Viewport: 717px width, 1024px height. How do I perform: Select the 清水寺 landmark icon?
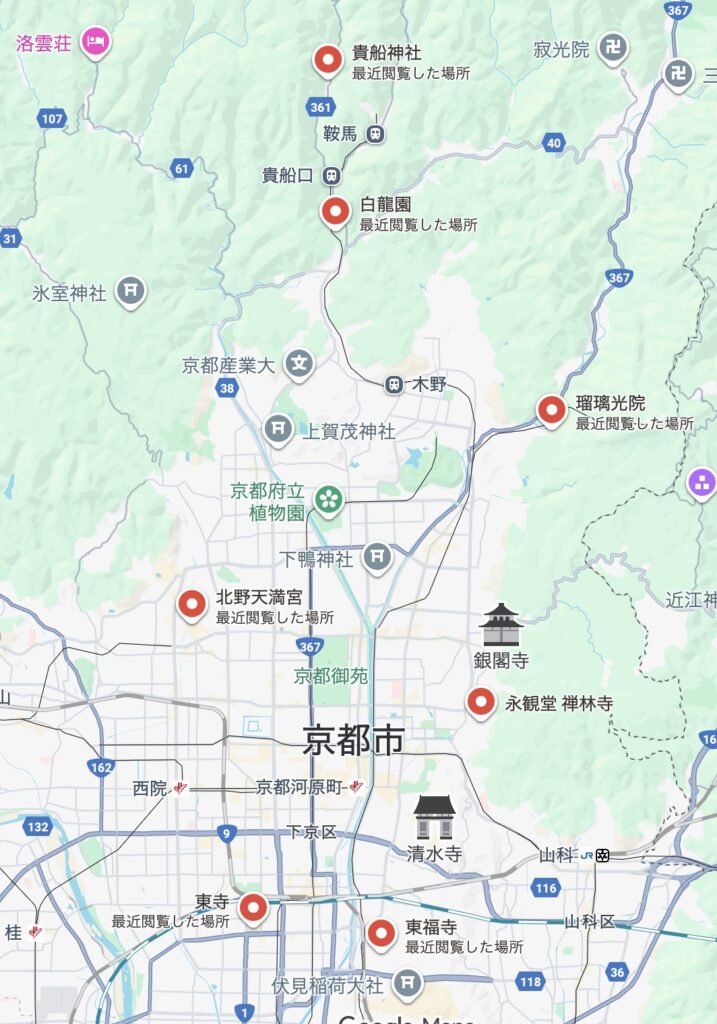point(434,817)
